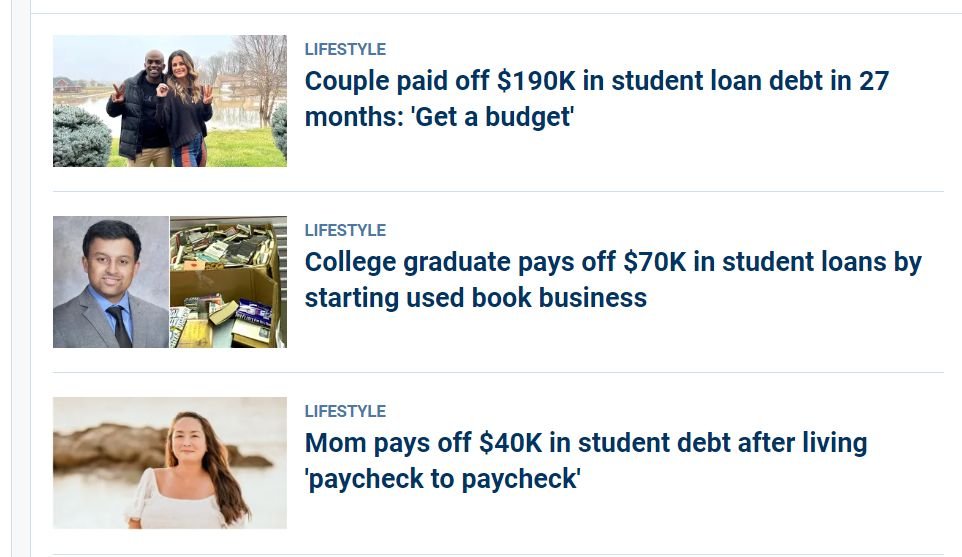962x557 pixels.
Task: Tap the college graduate and books thumbnail
Action: click(169, 282)
